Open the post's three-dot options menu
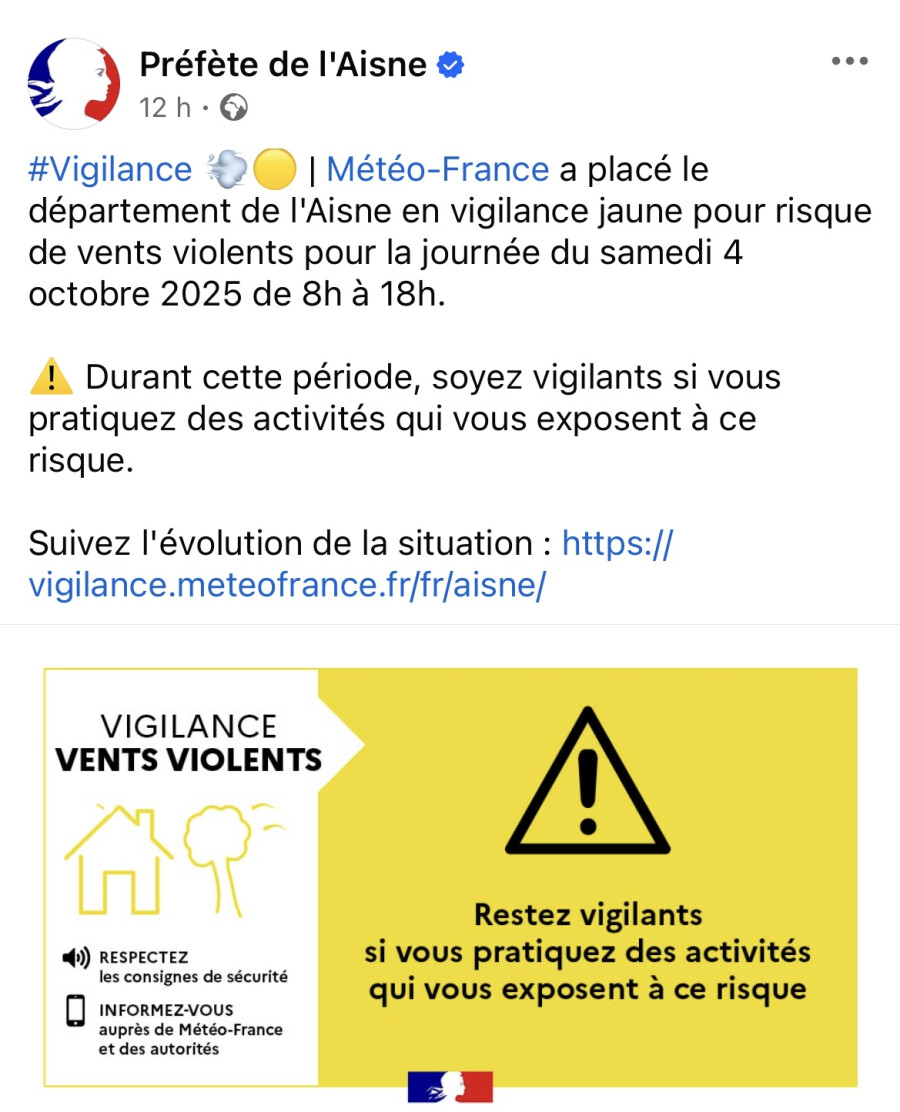This screenshot has height=1112, width=900. (850, 61)
